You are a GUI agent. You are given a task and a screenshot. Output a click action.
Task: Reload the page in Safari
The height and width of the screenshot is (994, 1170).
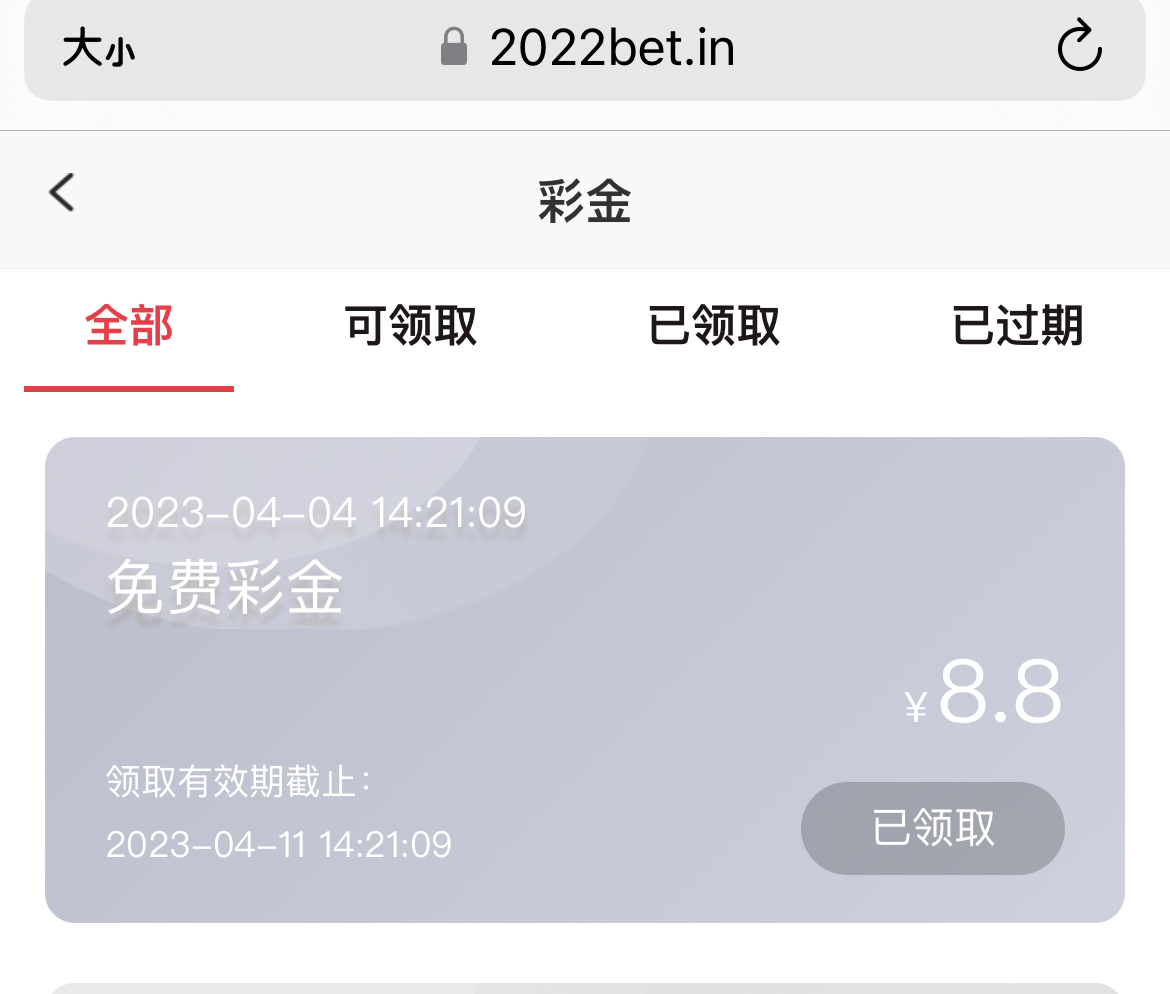[1079, 48]
